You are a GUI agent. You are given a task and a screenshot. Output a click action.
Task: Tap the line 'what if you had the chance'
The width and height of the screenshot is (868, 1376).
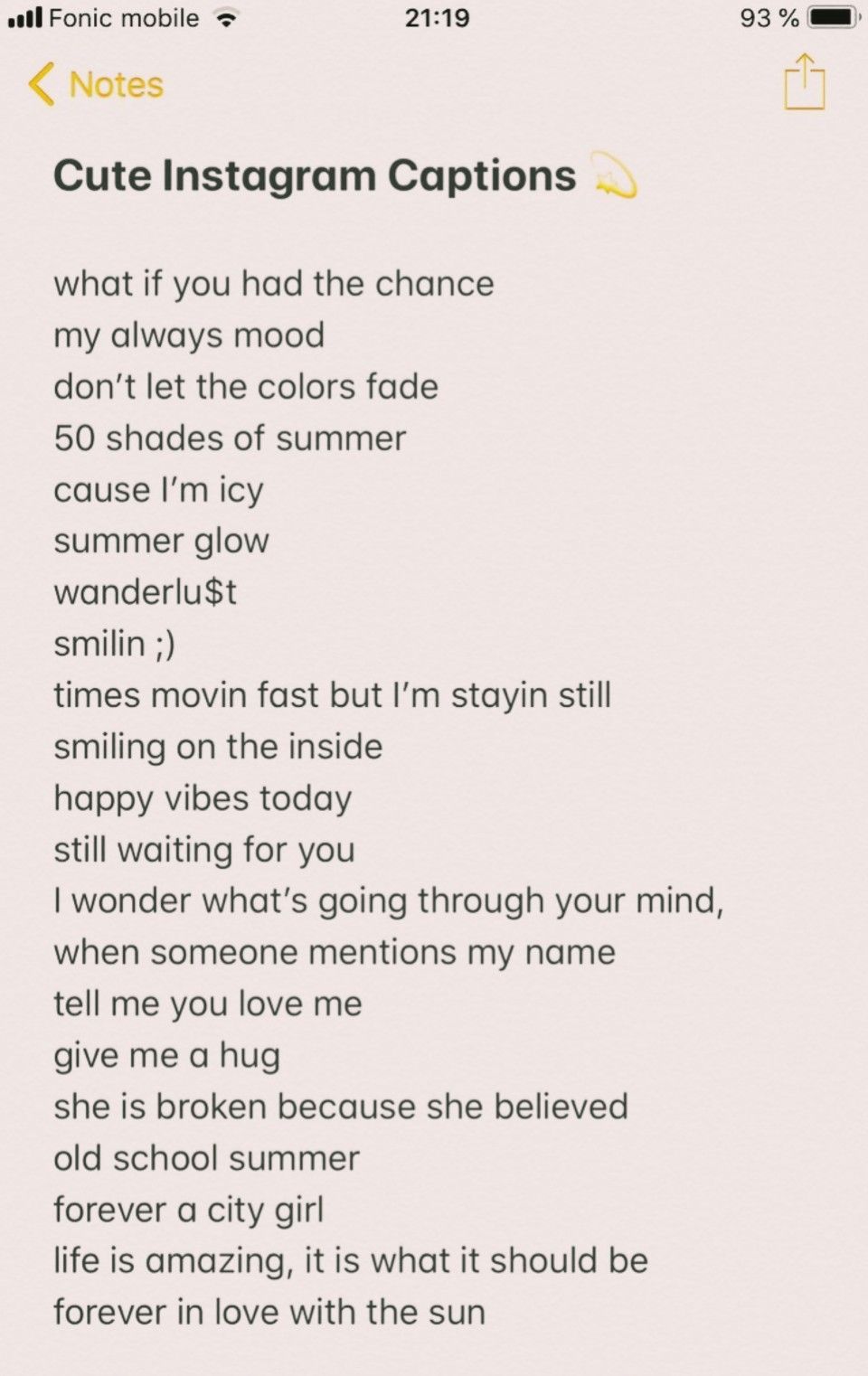274,283
